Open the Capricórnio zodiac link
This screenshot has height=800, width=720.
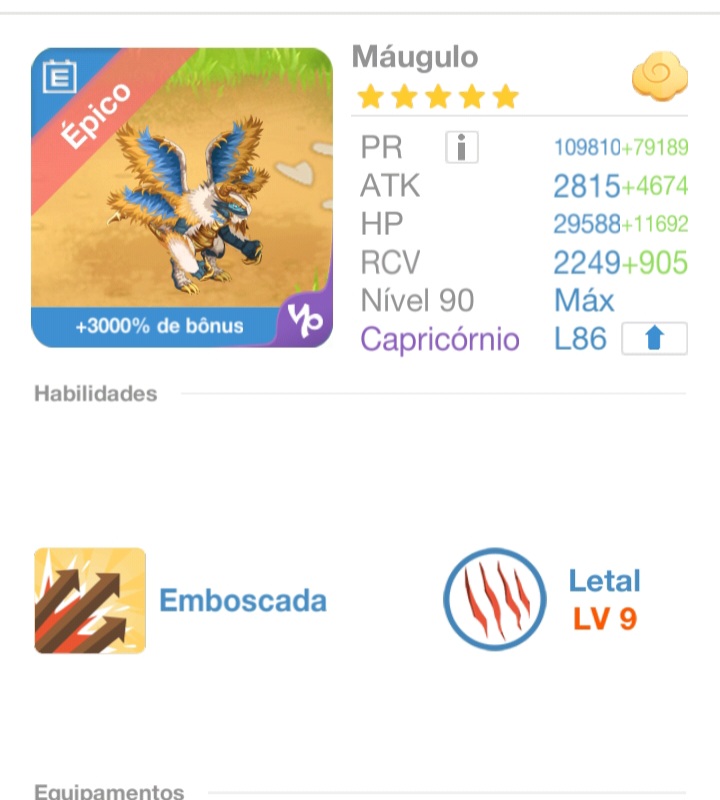[440, 339]
